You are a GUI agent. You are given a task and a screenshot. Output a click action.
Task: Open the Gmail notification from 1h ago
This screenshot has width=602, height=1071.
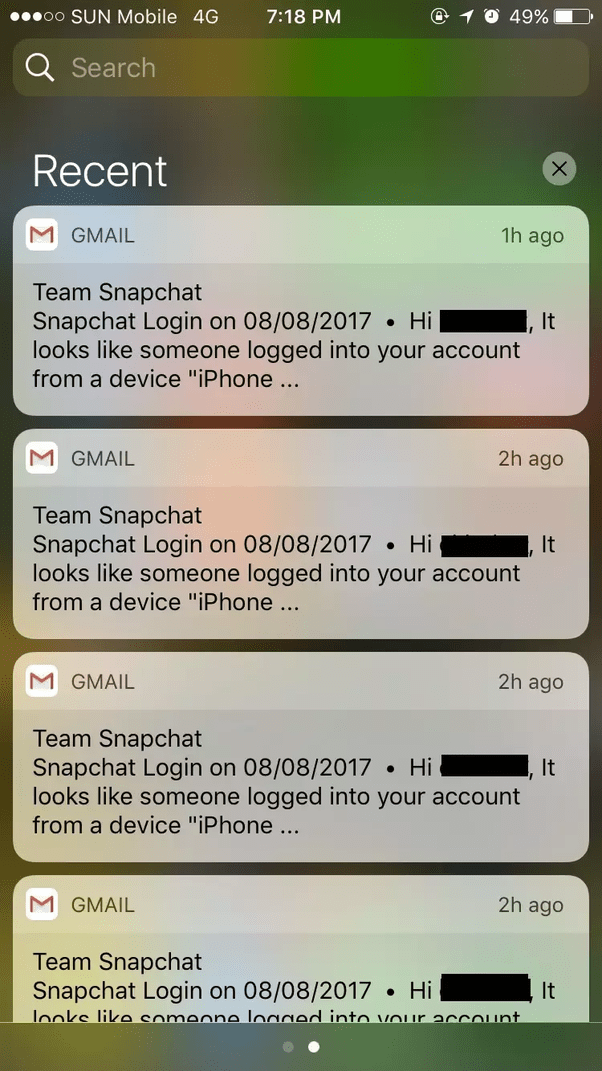(300, 335)
